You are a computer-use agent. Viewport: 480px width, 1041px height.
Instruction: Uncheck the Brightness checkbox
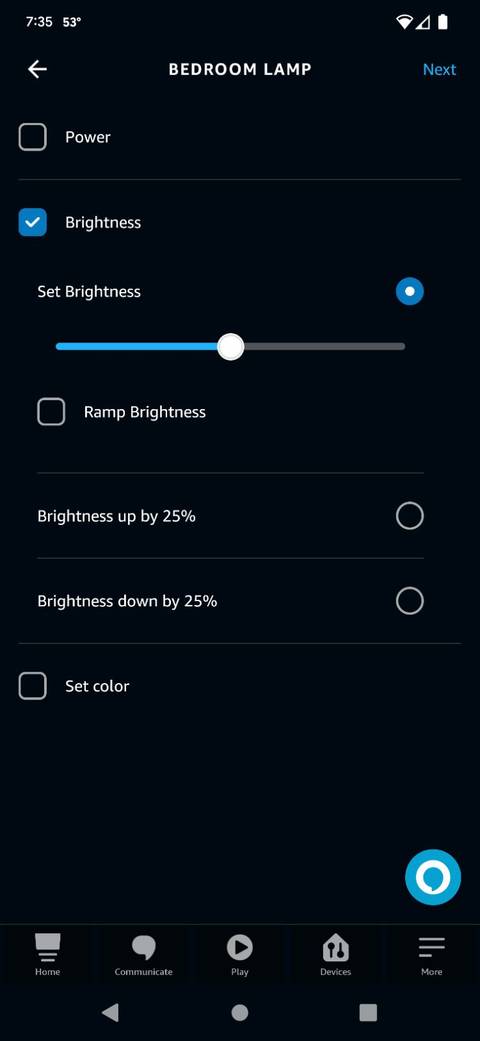33,222
